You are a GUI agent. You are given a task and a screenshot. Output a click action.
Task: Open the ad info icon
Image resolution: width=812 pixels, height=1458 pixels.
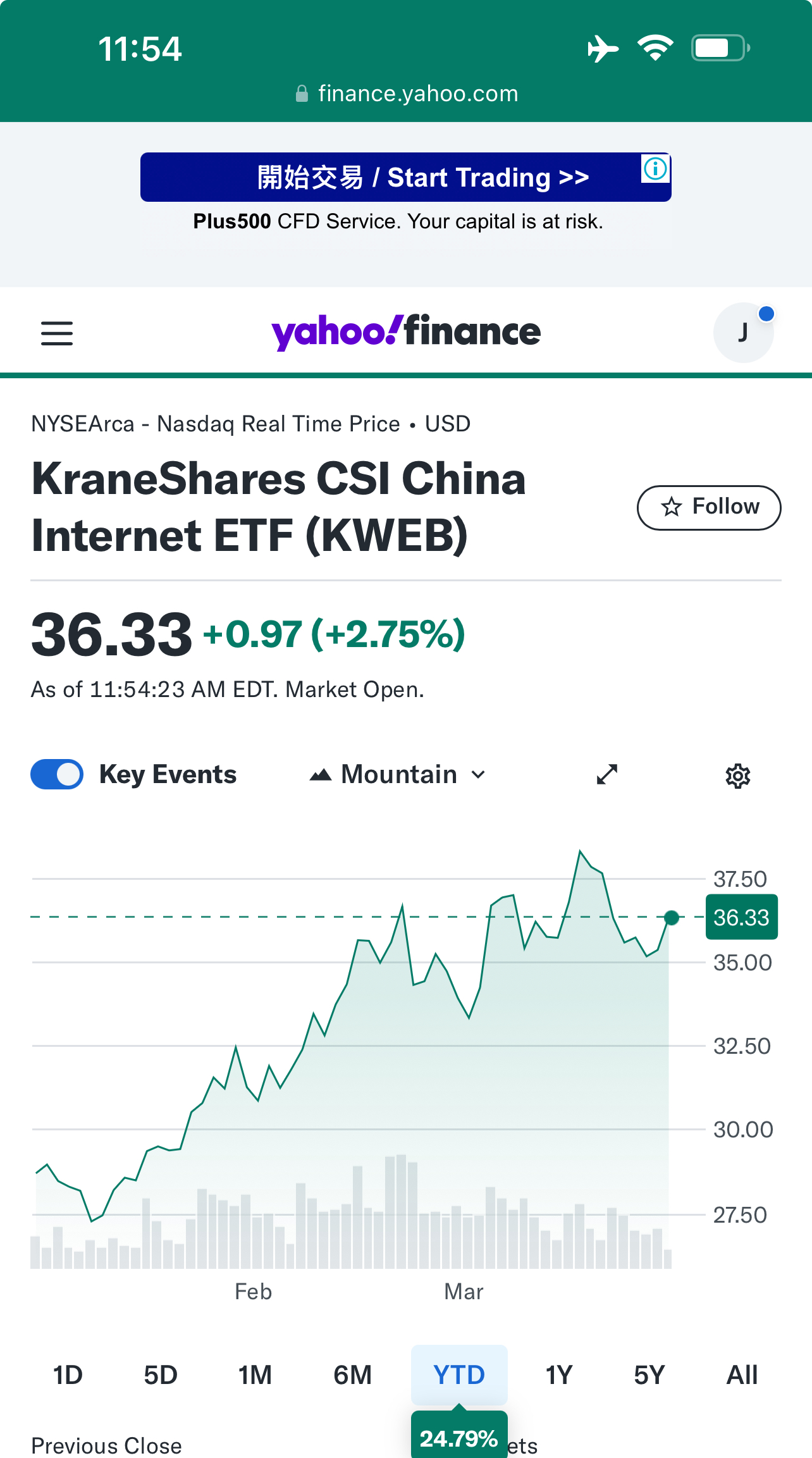(655, 169)
